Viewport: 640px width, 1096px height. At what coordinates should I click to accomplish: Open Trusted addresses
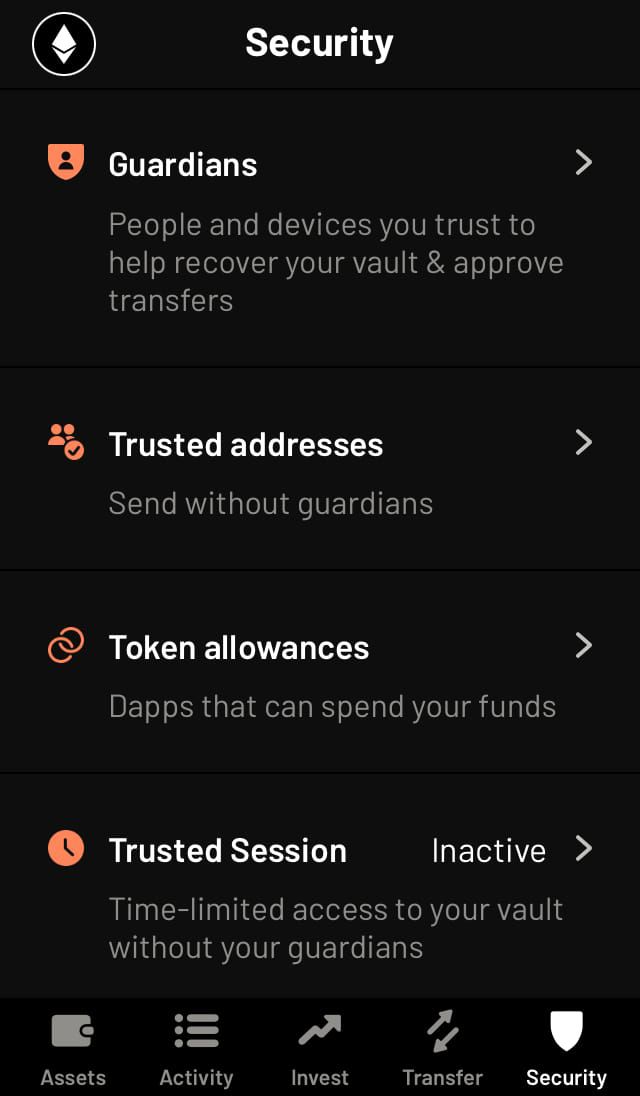click(320, 469)
